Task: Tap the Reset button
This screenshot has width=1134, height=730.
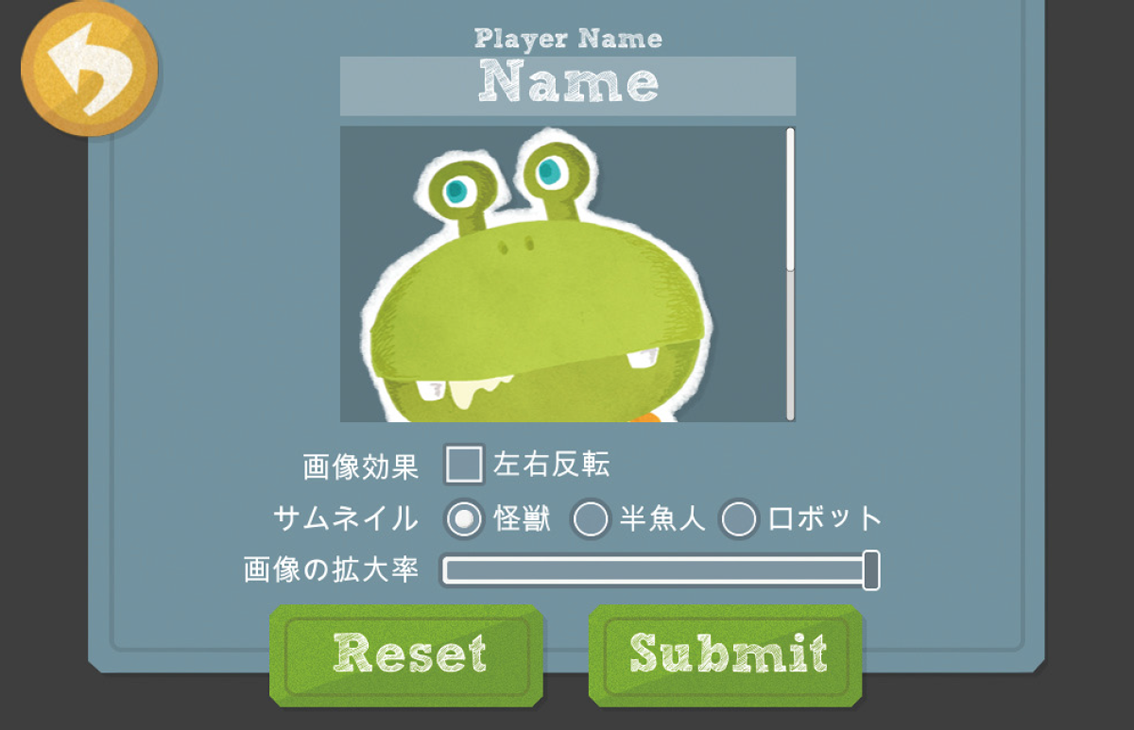Action: (406, 654)
